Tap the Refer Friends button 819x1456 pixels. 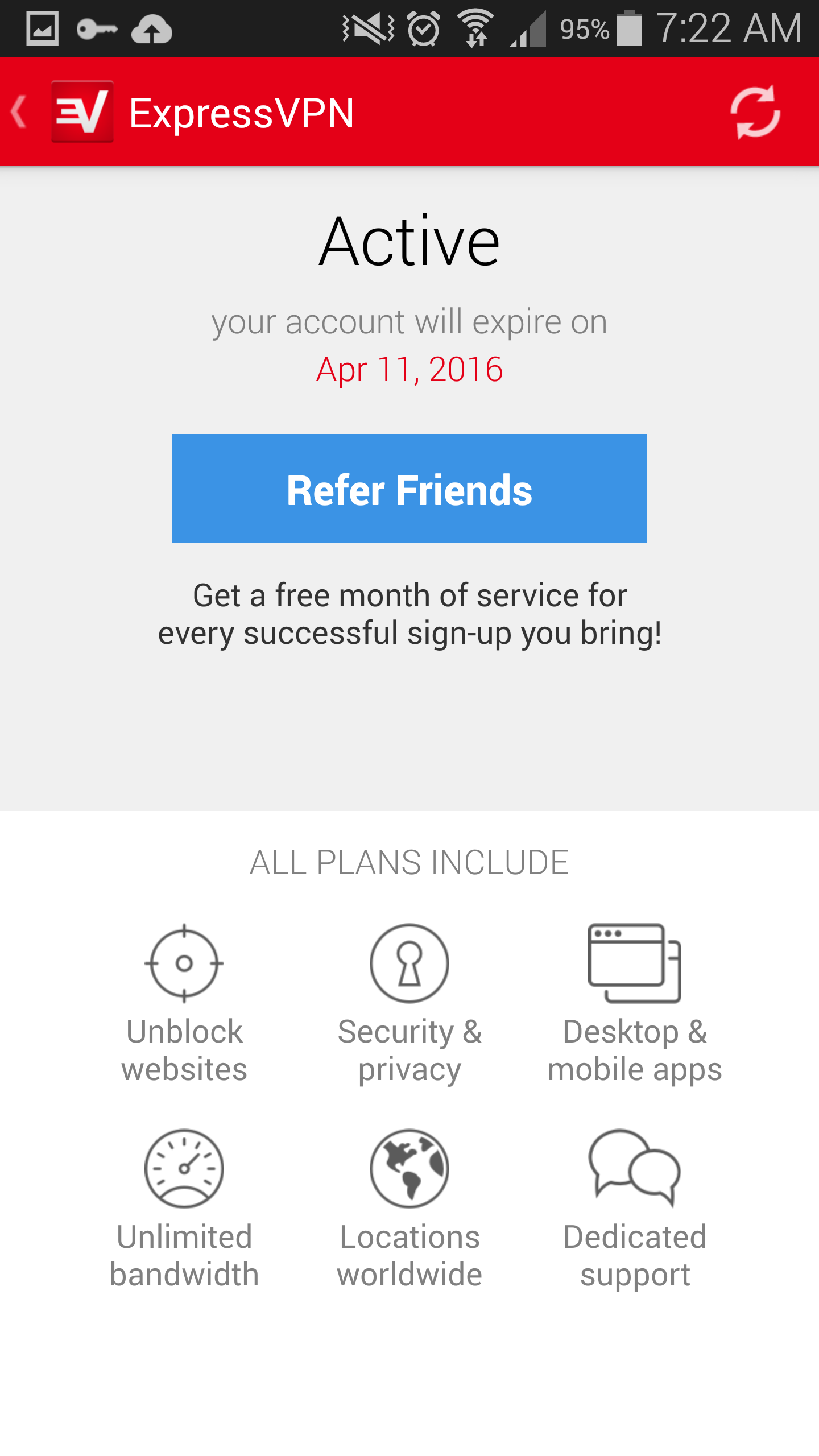[409, 489]
